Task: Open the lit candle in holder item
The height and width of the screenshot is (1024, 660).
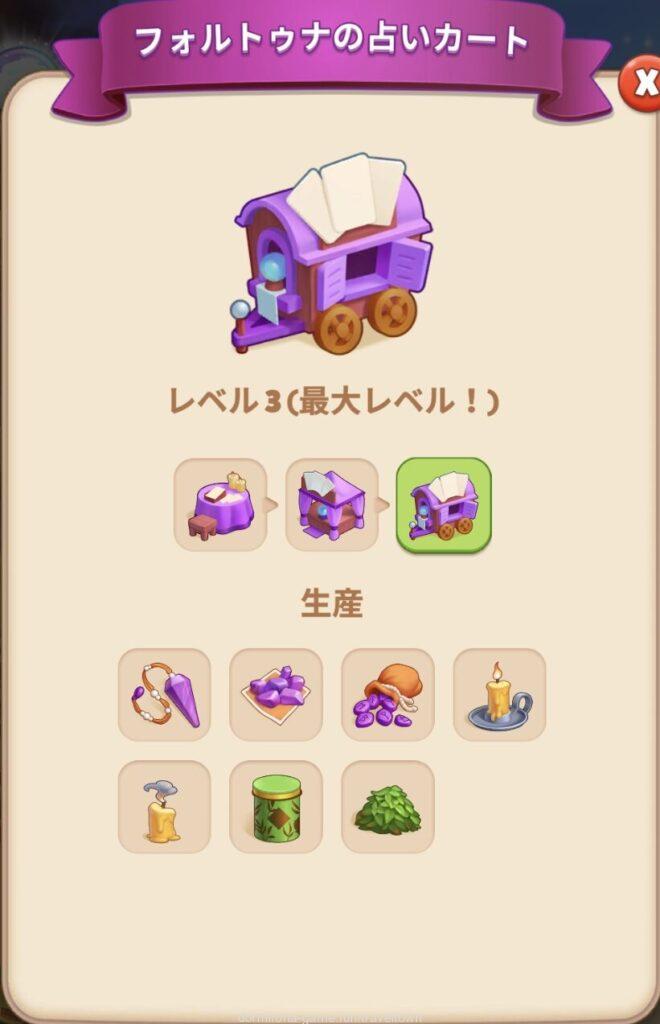Action: 499,694
